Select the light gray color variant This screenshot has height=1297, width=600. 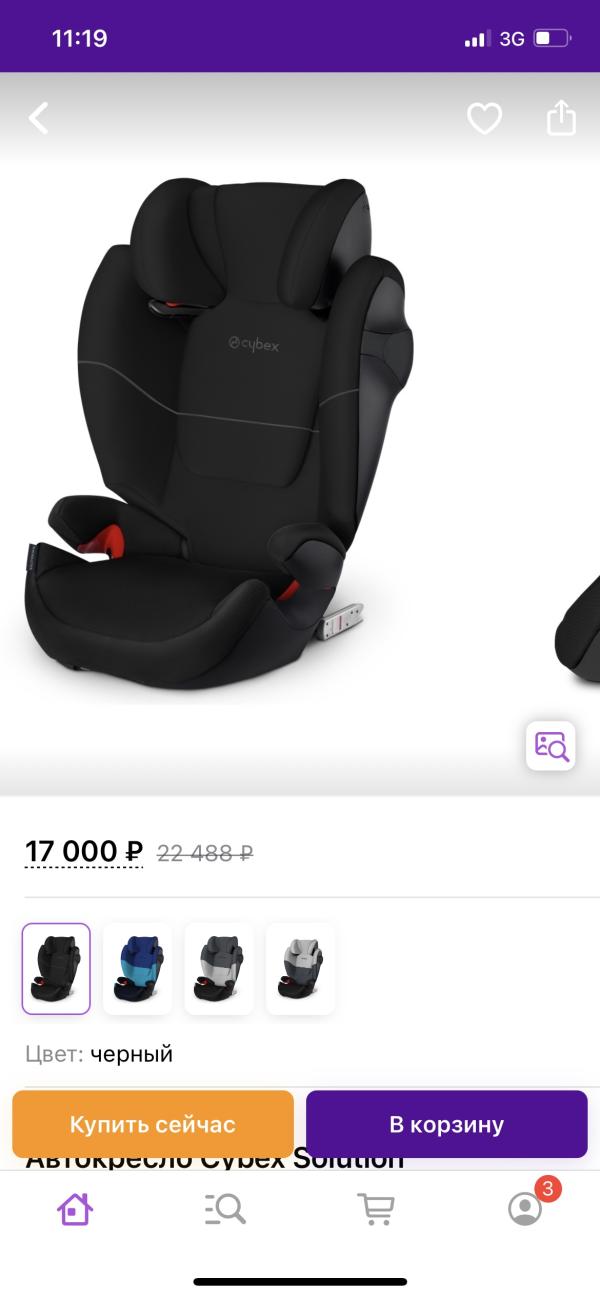(x=300, y=969)
